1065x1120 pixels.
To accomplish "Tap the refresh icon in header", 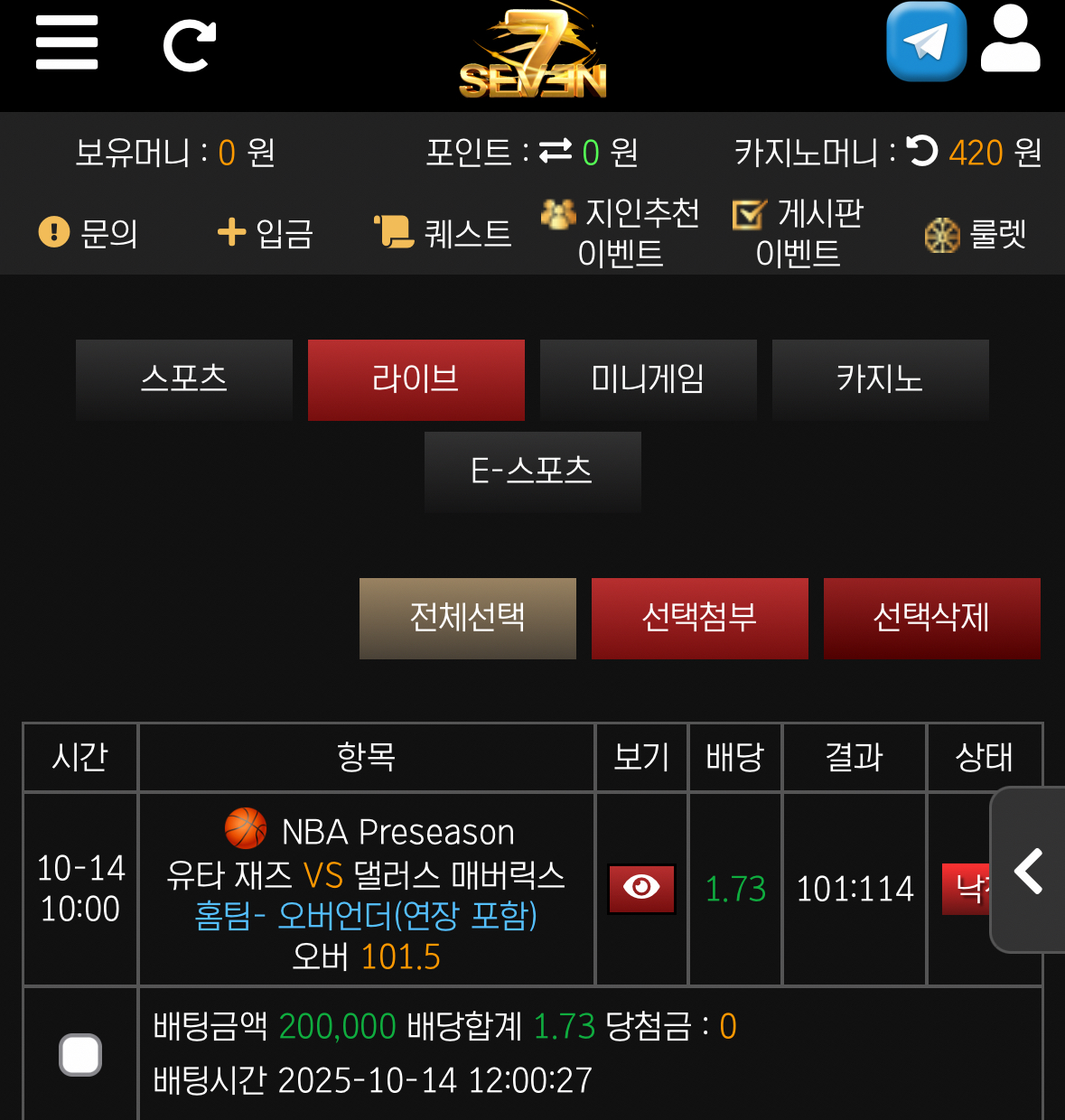I will [x=189, y=46].
